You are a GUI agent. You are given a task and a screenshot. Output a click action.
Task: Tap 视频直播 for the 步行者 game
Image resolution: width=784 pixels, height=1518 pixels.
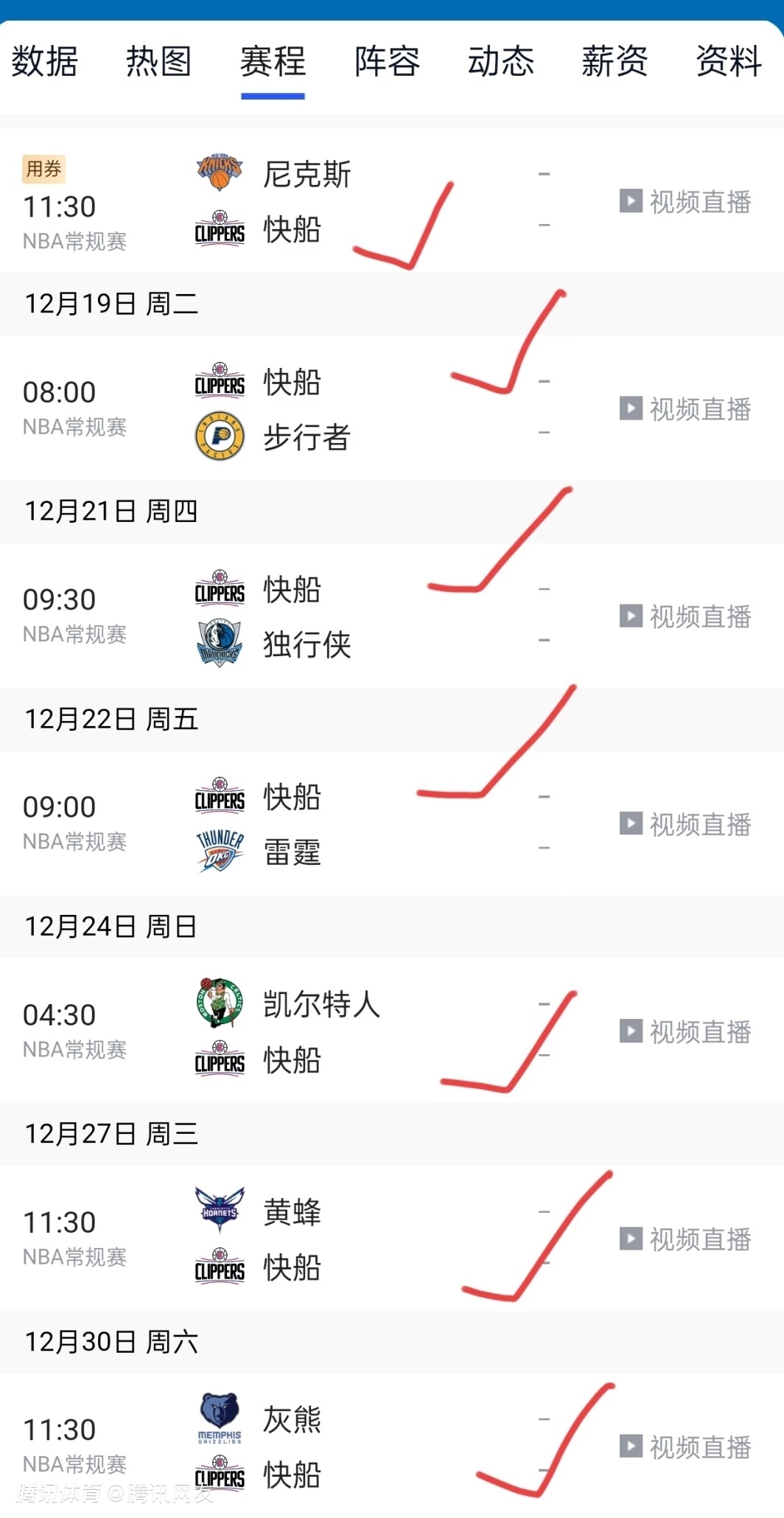pos(686,409)
